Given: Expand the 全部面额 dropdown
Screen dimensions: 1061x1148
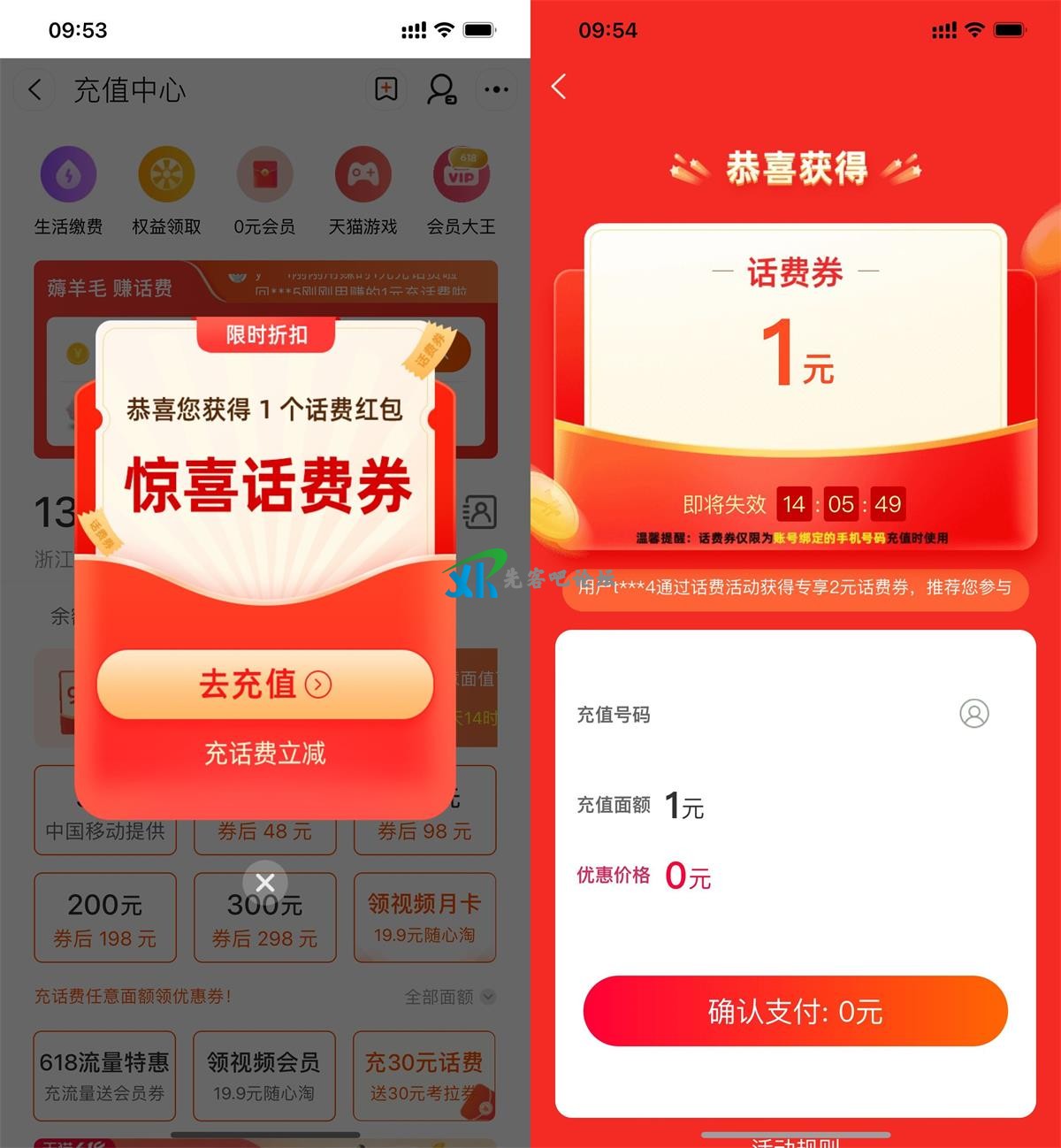Looking at the screenshot, I should click(x=447, y=997).
